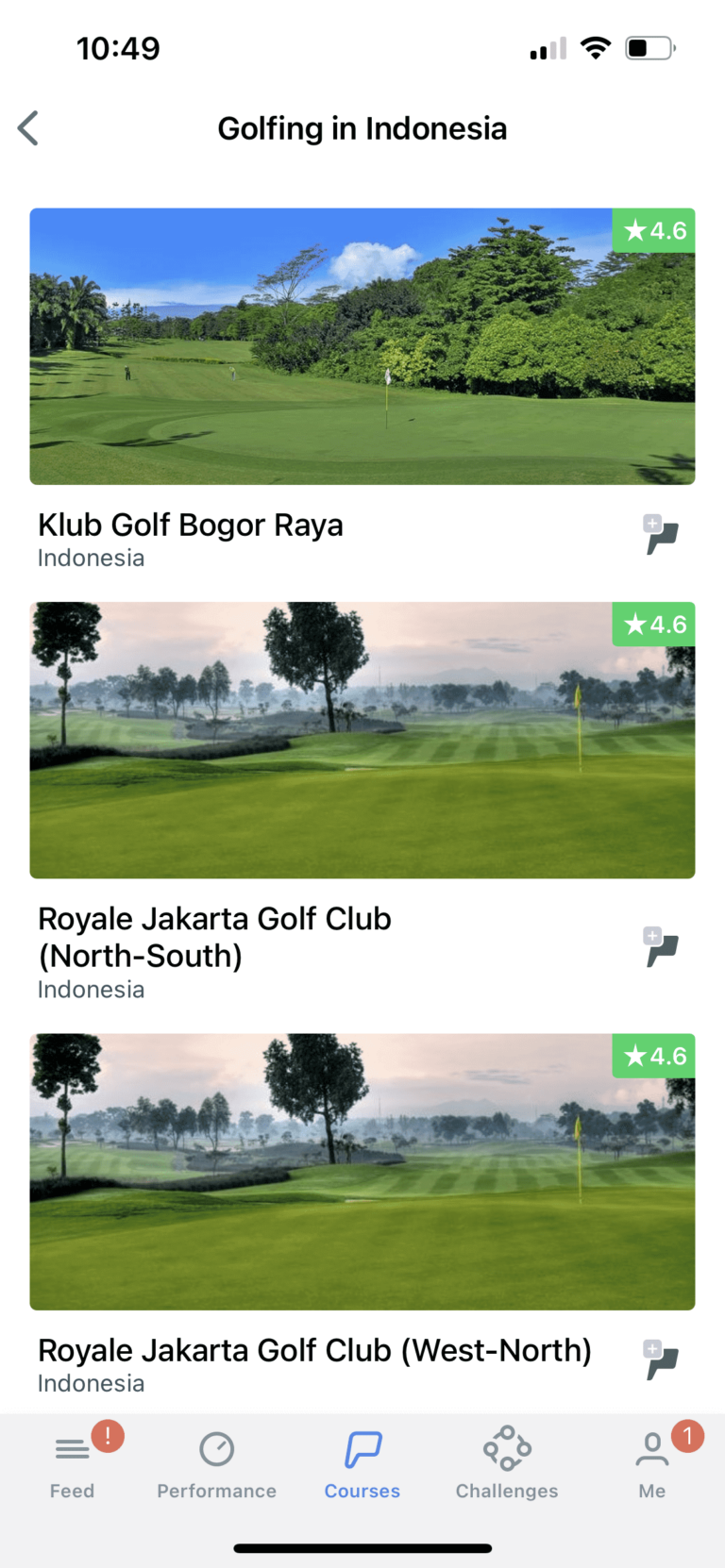Tap the star badge on Royale Jakarta (West-North)
Viewport: 725px width, 1568px height.
(653, 1057)
